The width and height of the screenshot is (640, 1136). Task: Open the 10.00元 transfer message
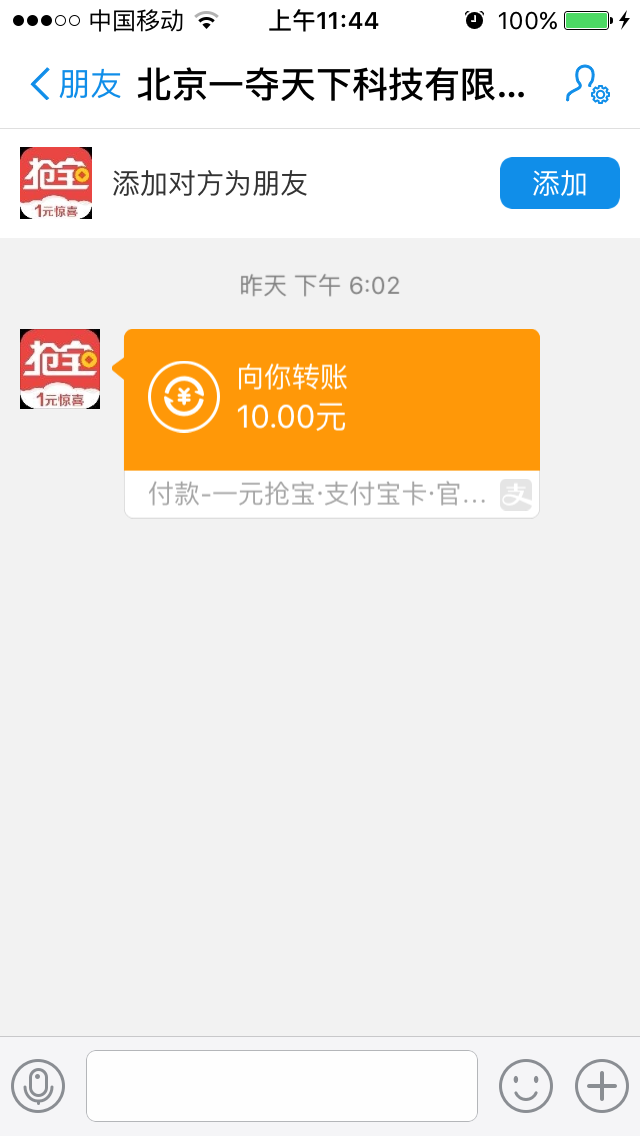332,423
